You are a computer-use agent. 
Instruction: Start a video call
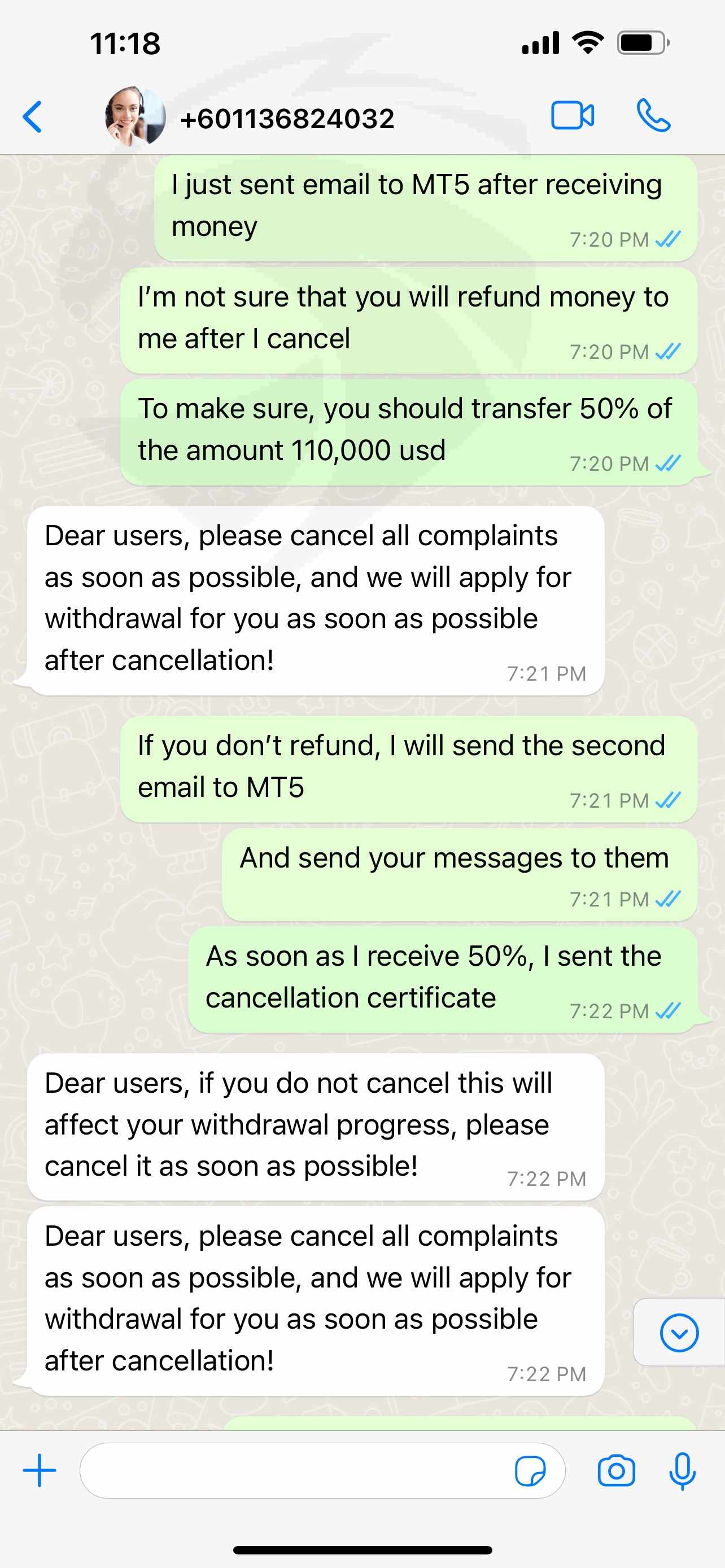(572, 116)
